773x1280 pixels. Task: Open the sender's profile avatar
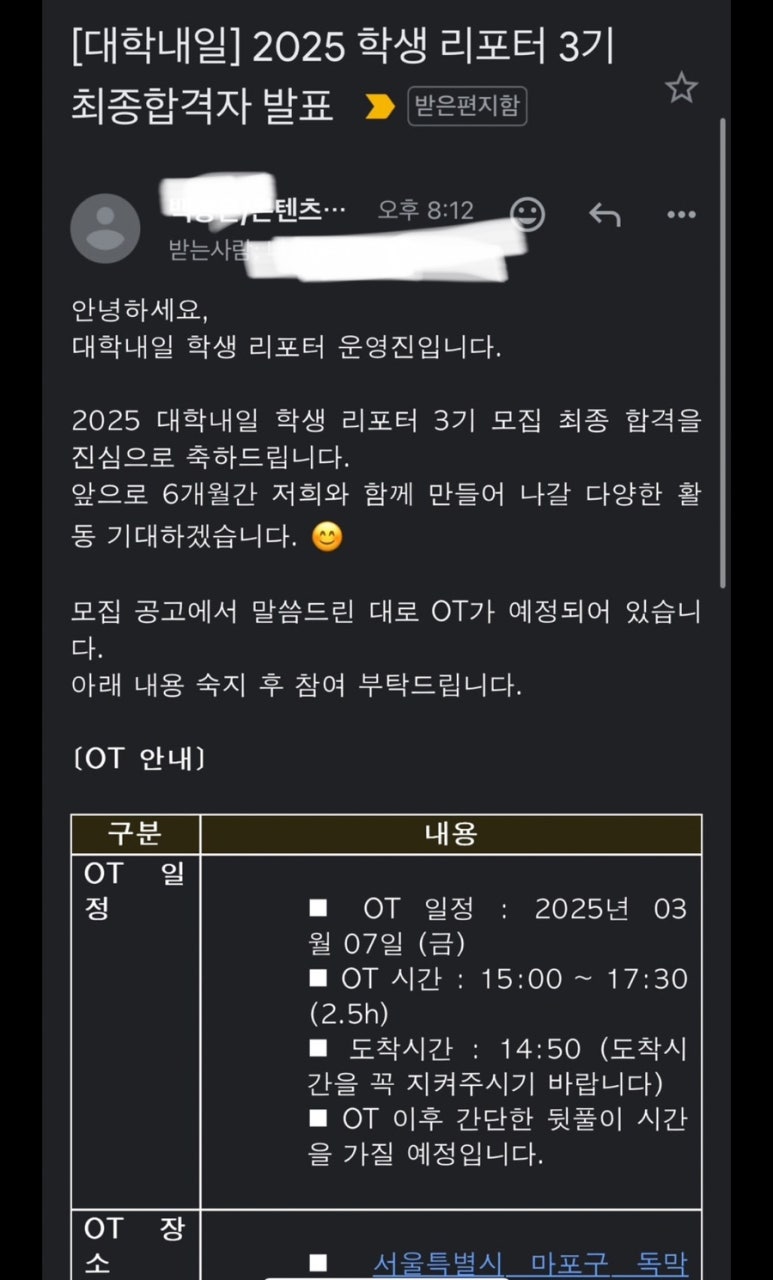coord(105,228)
